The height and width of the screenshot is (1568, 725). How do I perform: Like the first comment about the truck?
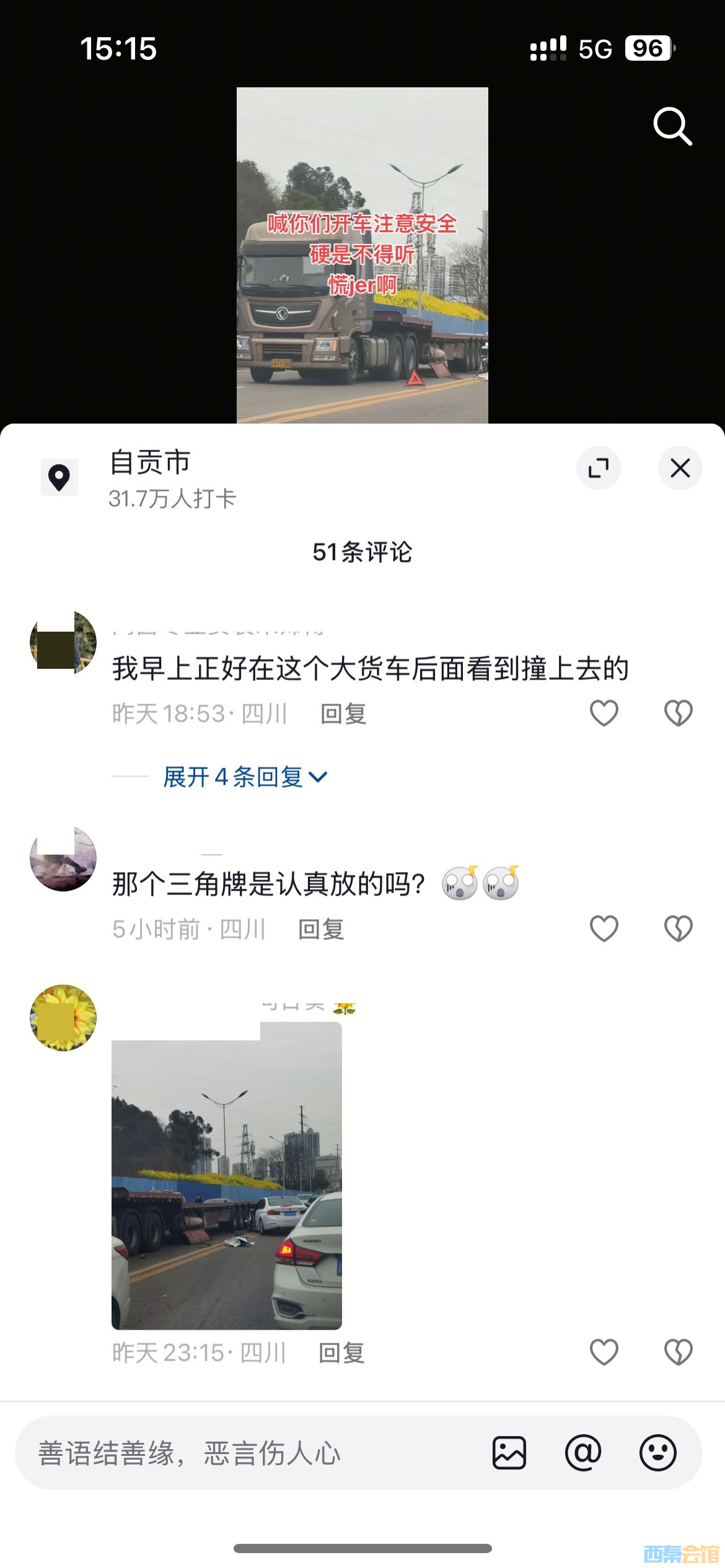click(602, 713)
